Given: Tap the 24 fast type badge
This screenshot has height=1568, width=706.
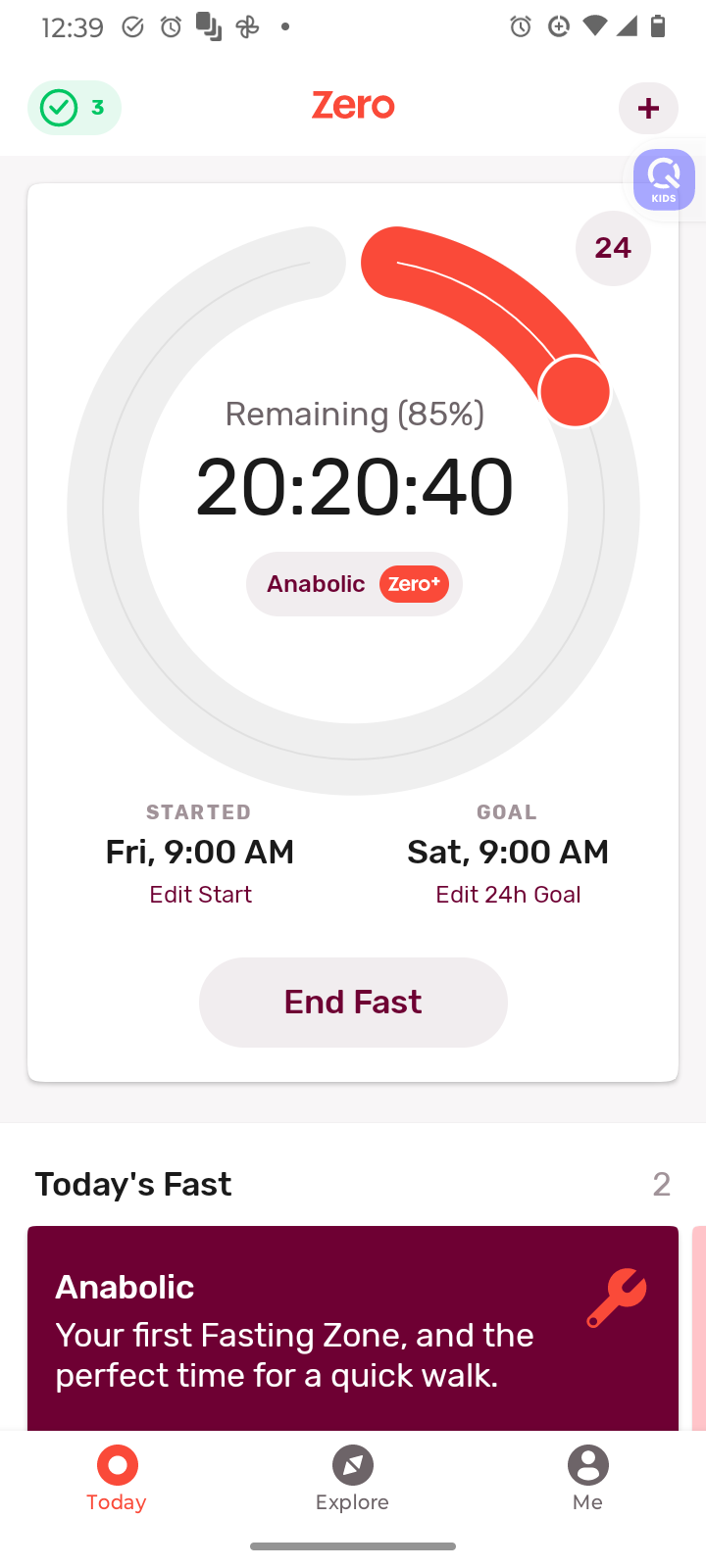Looking at the screenshot, I should [613, 248].
